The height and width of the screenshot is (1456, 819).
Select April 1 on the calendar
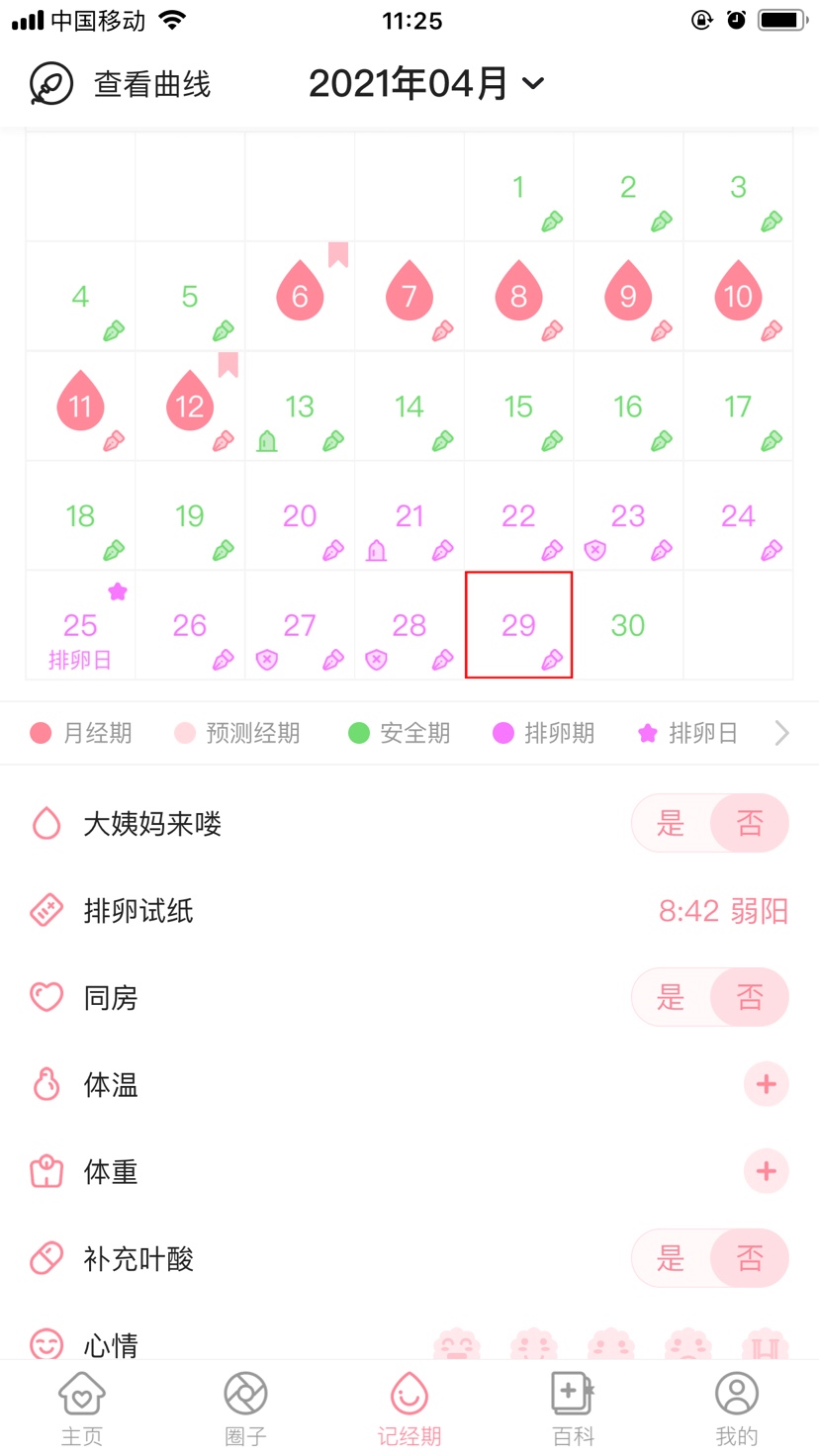518,187
